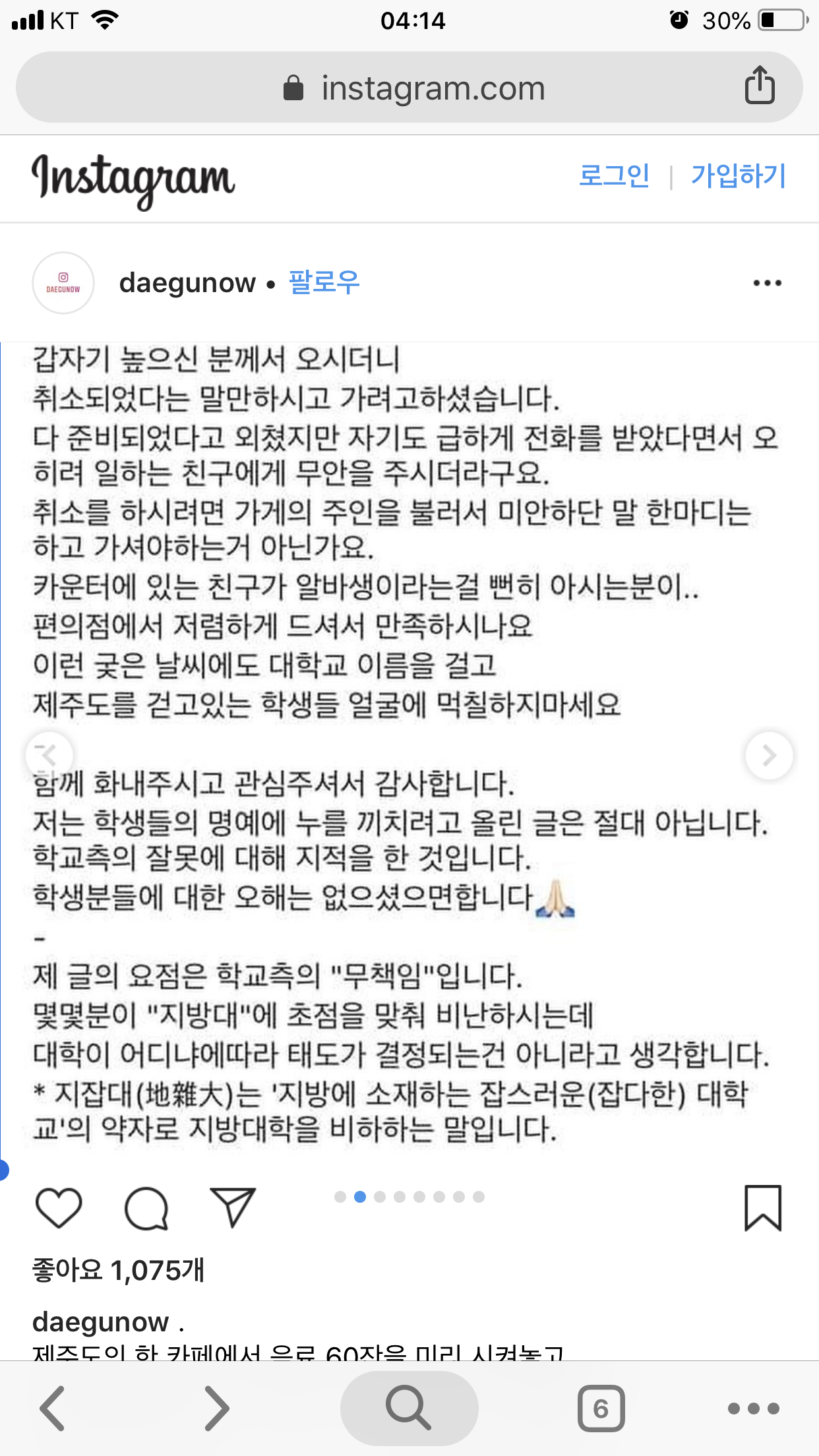The width and height of the screenshot is (819, 1456).
Task: Send the post via paper plane icon
Action: [232, 1207]
